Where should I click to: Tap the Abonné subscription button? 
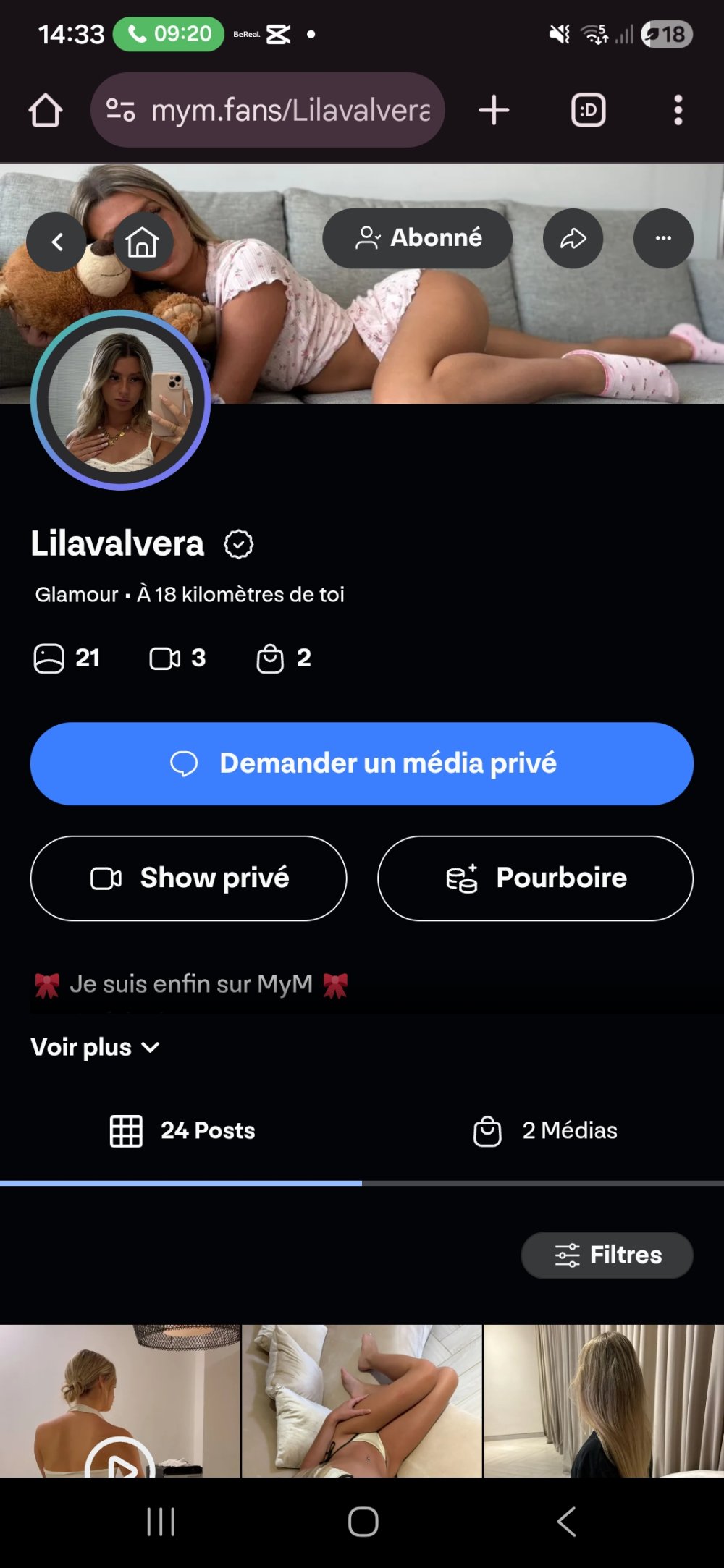(x=418, y=238)
